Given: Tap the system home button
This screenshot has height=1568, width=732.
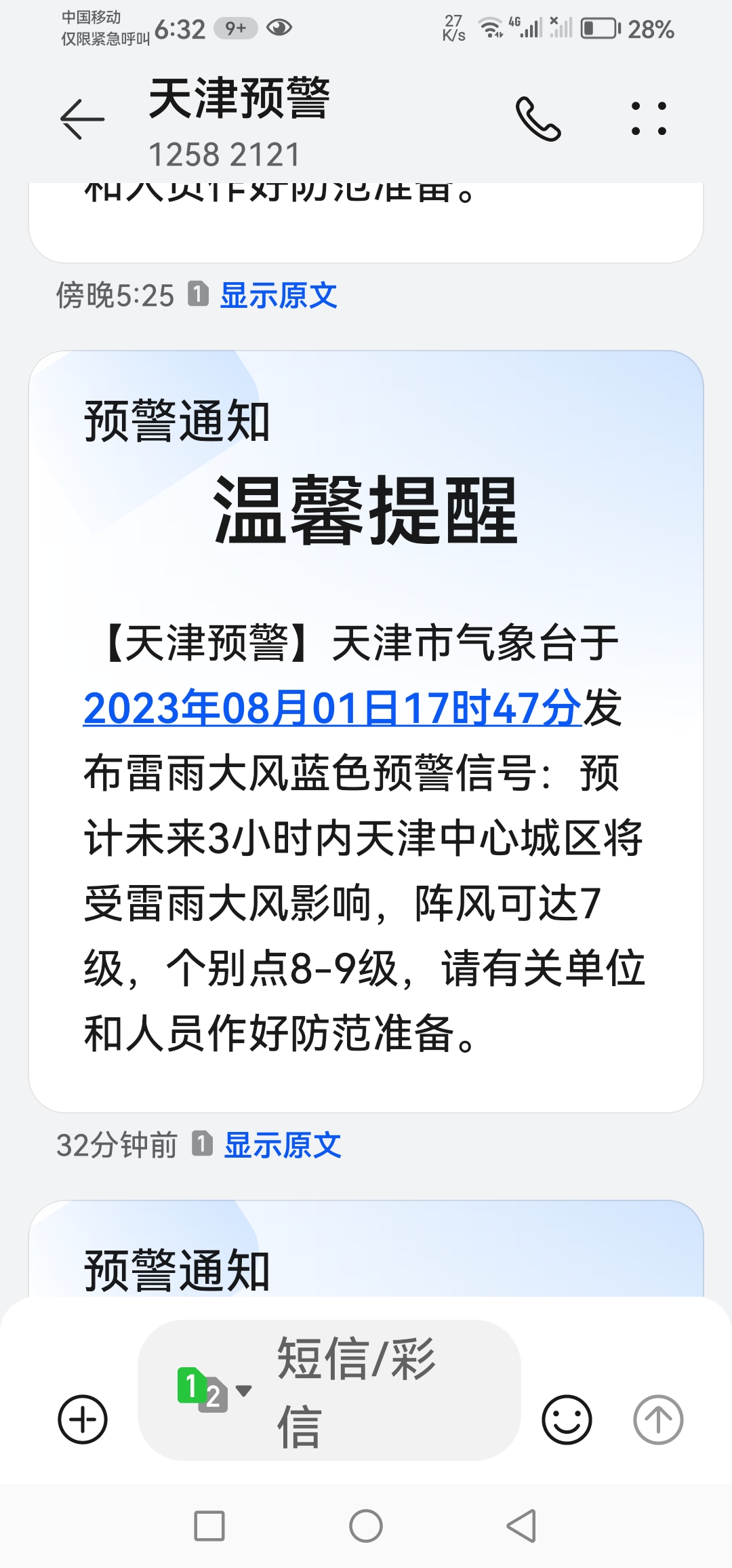Looking at the screenshot, I should [x=366, y=1526].
